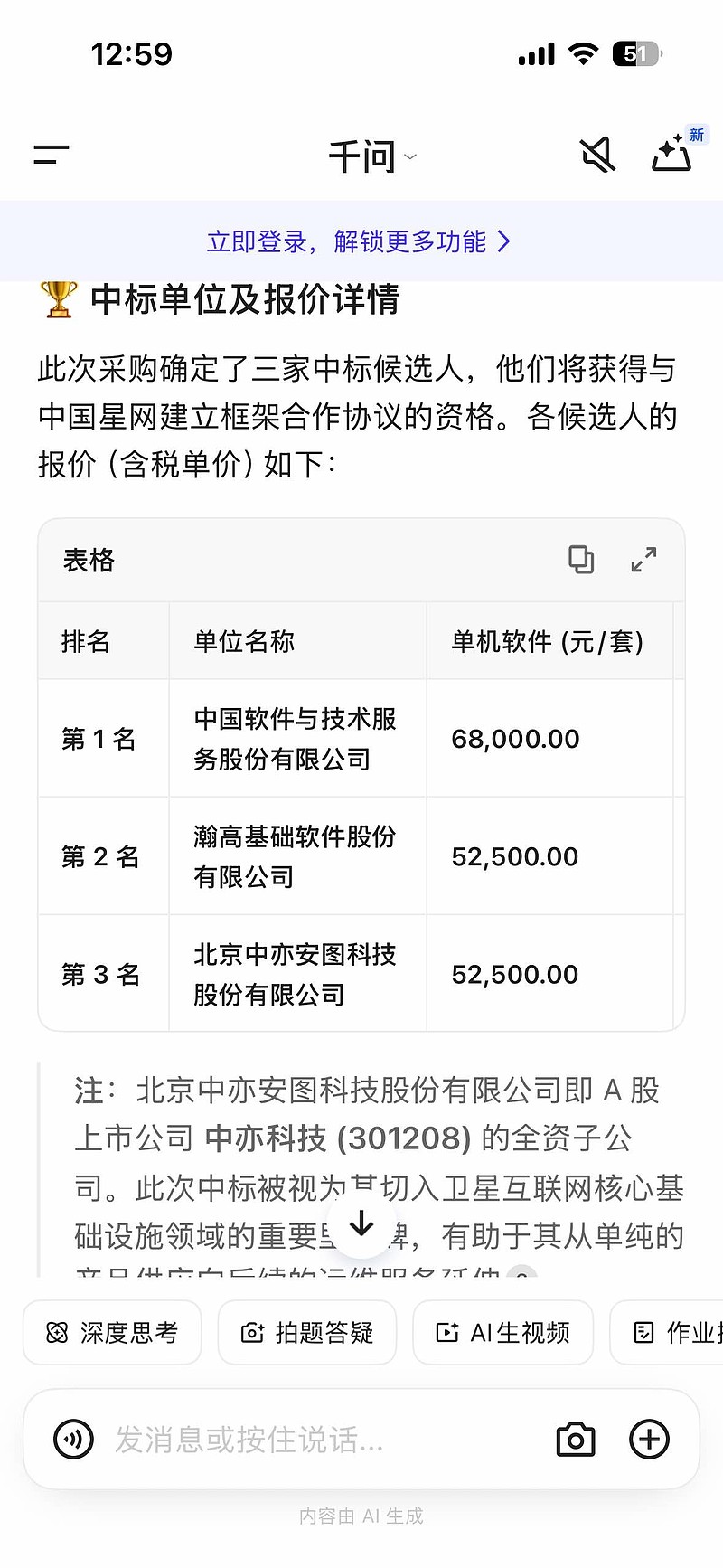Screen dimensions: 723x1568
Task: Tap the voice input icon
Action: (x=74, y=1440)
